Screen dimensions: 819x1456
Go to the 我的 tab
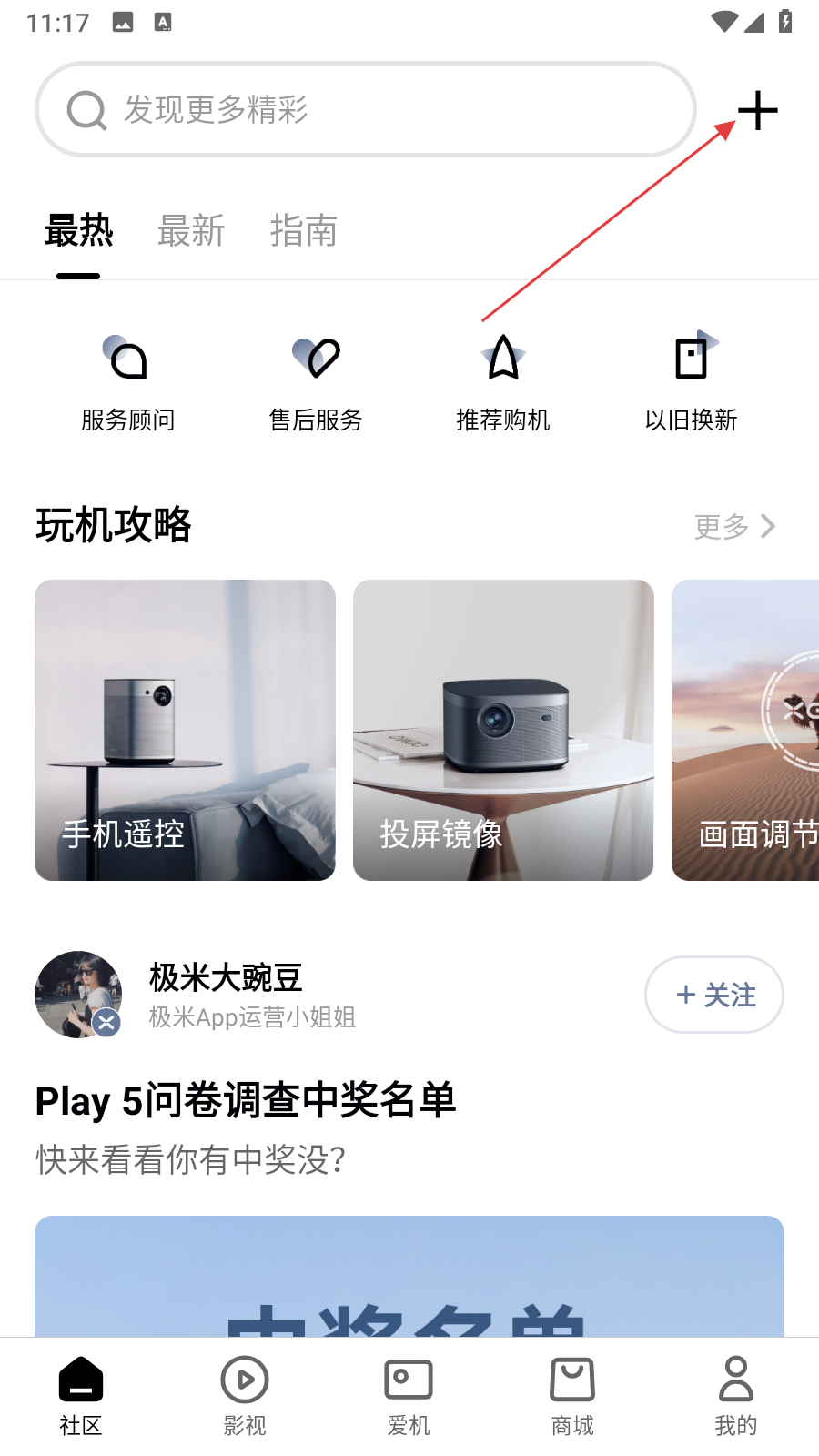(736, 1396)
